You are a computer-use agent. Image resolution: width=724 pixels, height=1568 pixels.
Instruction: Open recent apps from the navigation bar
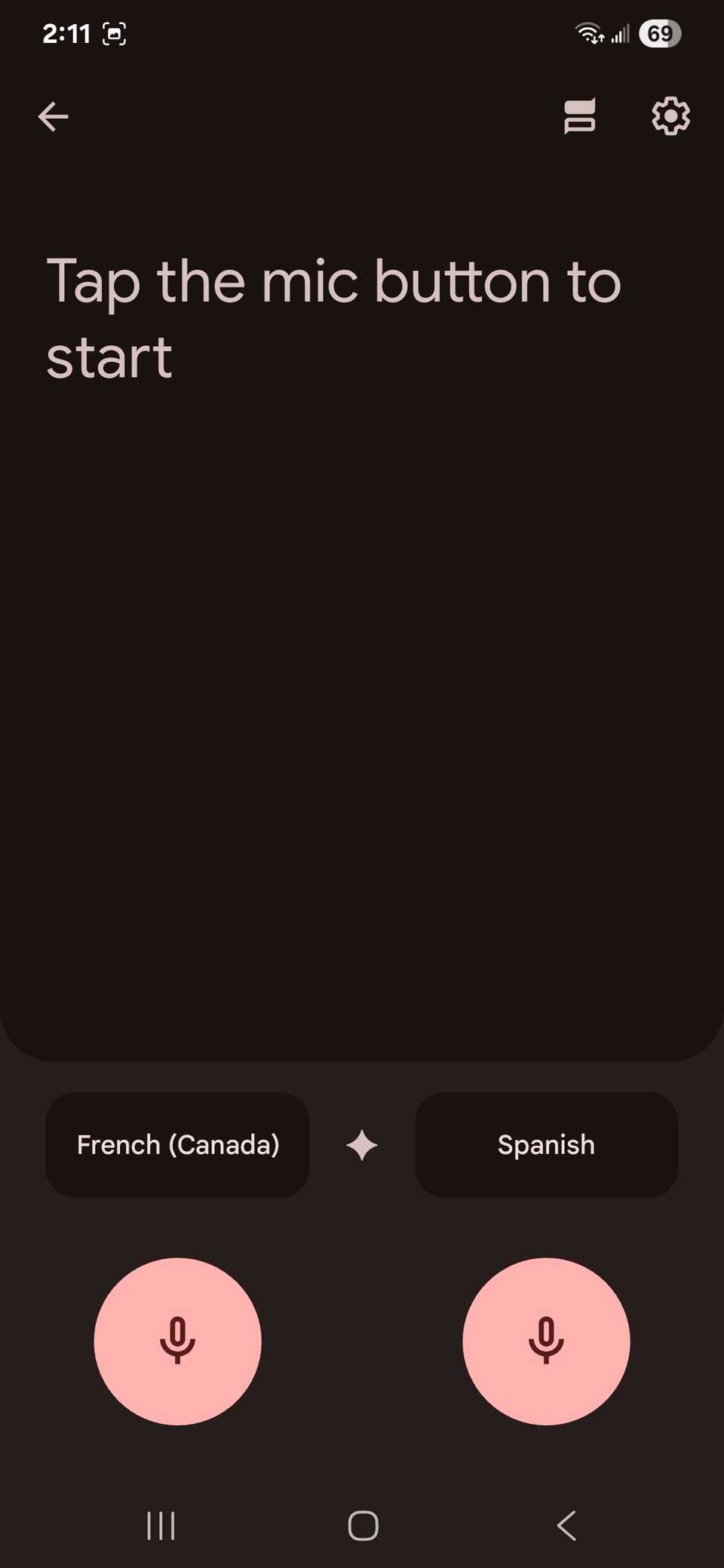(161, 1526)
